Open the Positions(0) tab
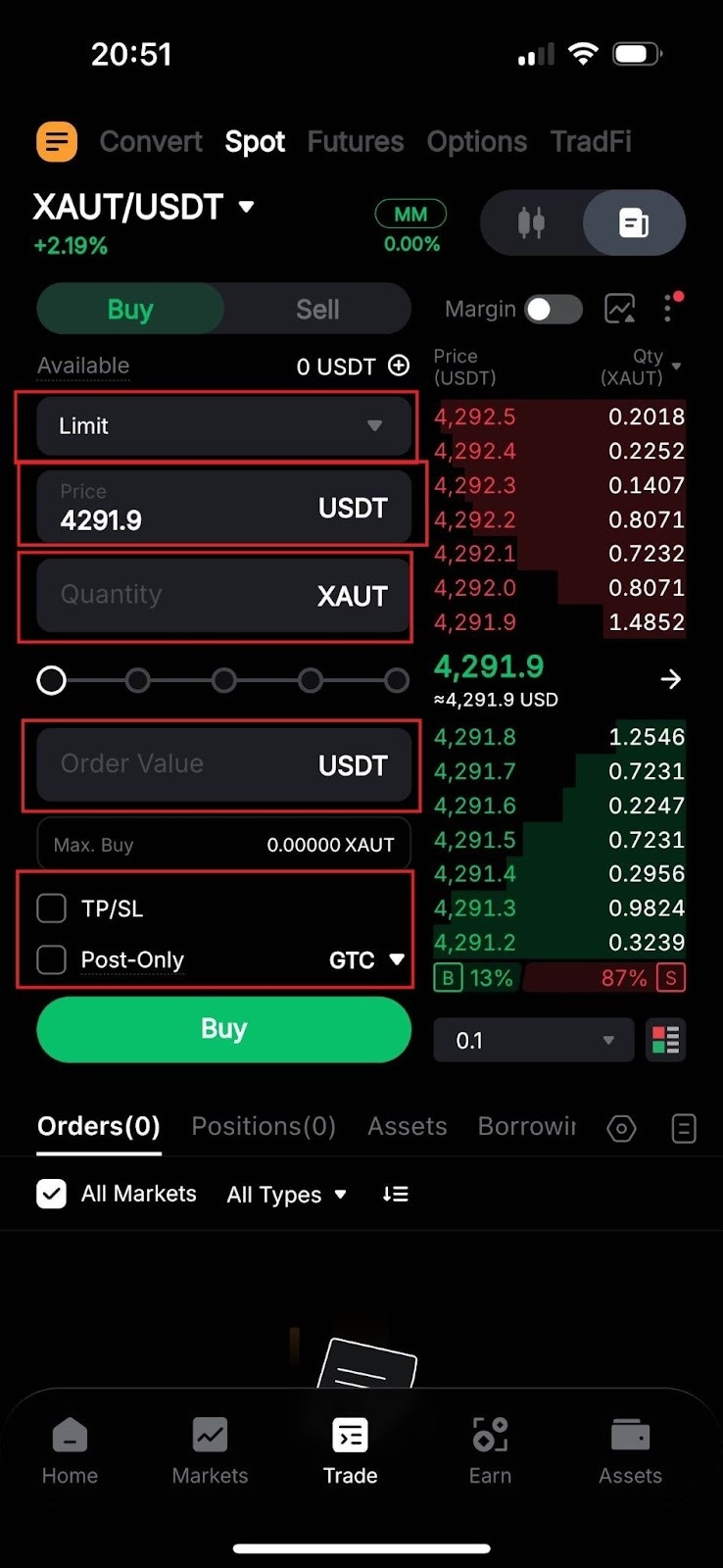The image size is (723, 1568). [x=263, y=1126]
